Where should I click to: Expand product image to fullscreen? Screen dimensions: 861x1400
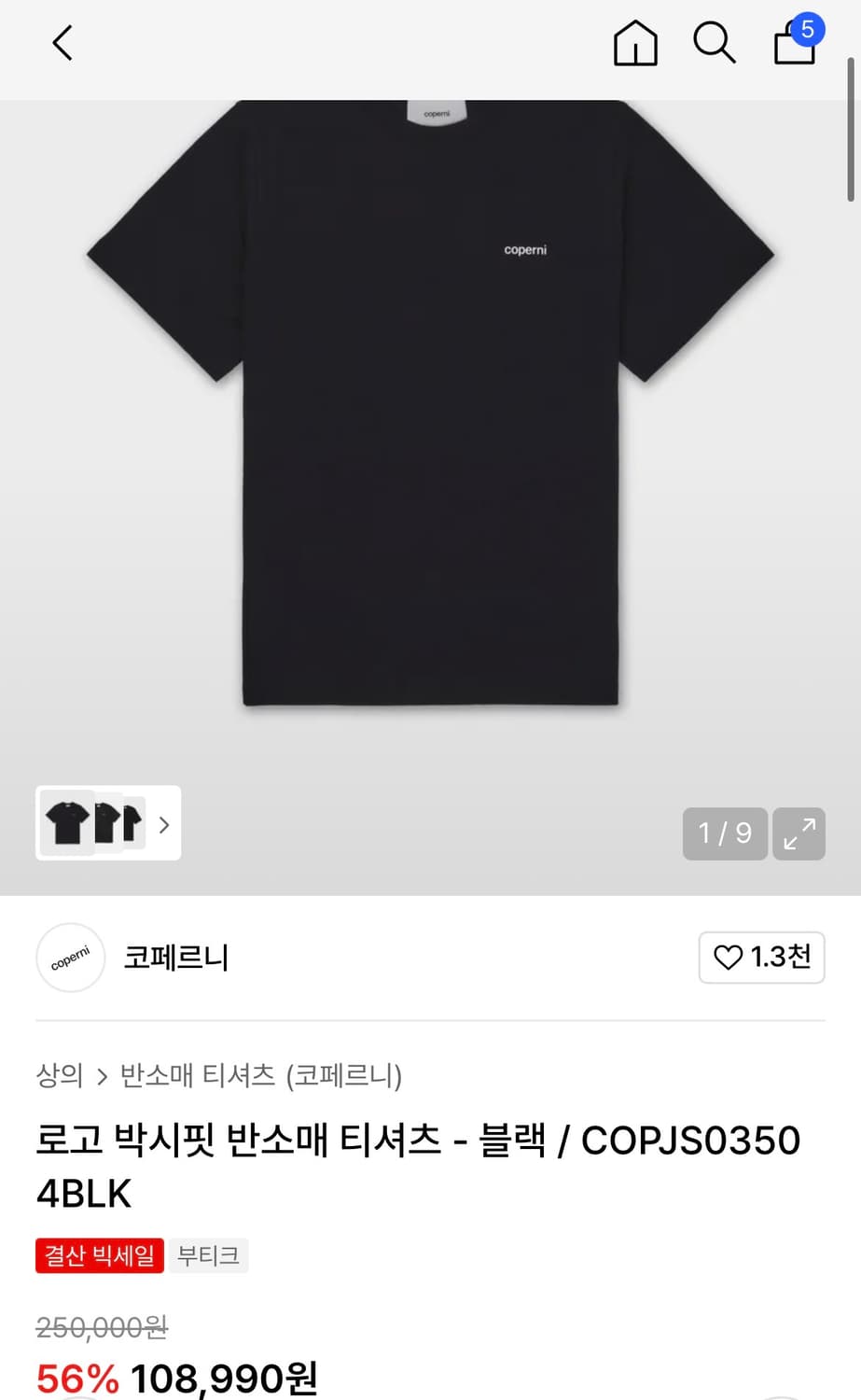coord(799,833)
